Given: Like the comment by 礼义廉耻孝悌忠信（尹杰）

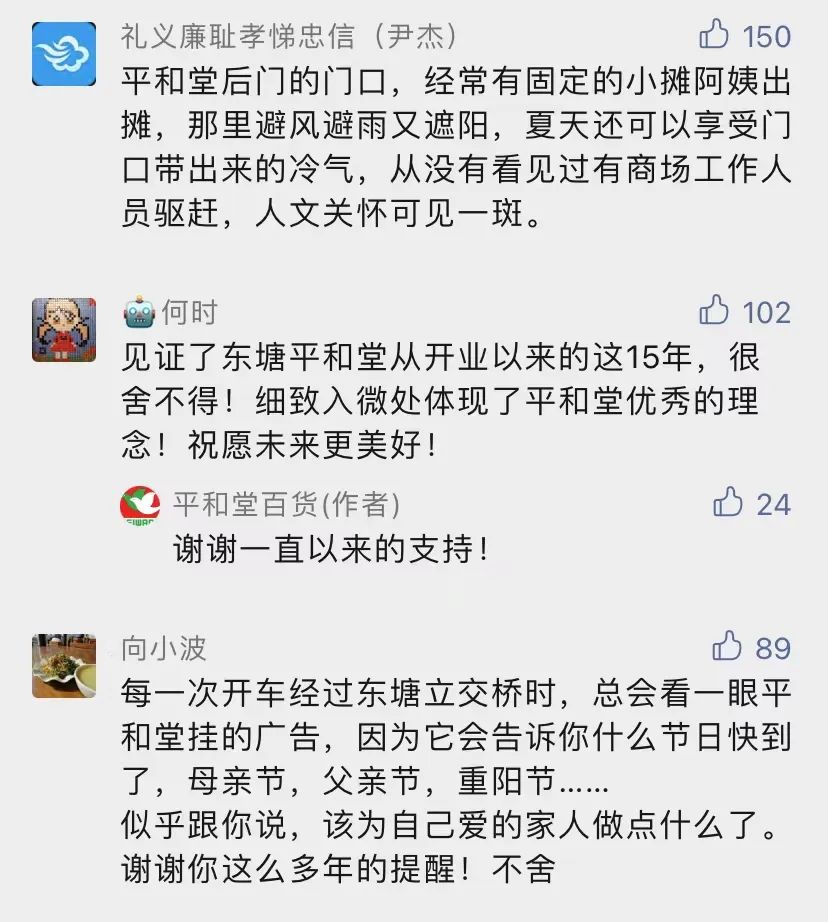Looking at the screenshot, I should pos(715,36).
